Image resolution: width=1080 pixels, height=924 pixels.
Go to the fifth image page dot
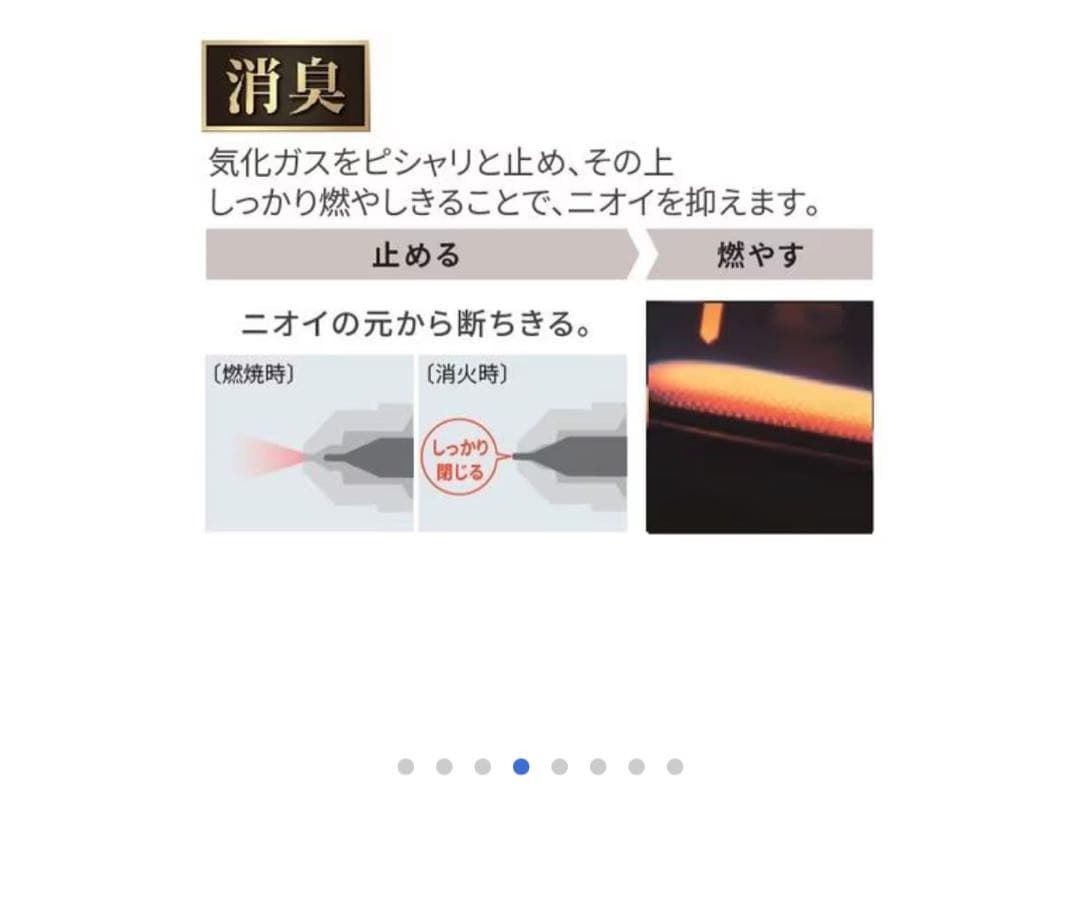pyautogui.click(x=559, y=767)
